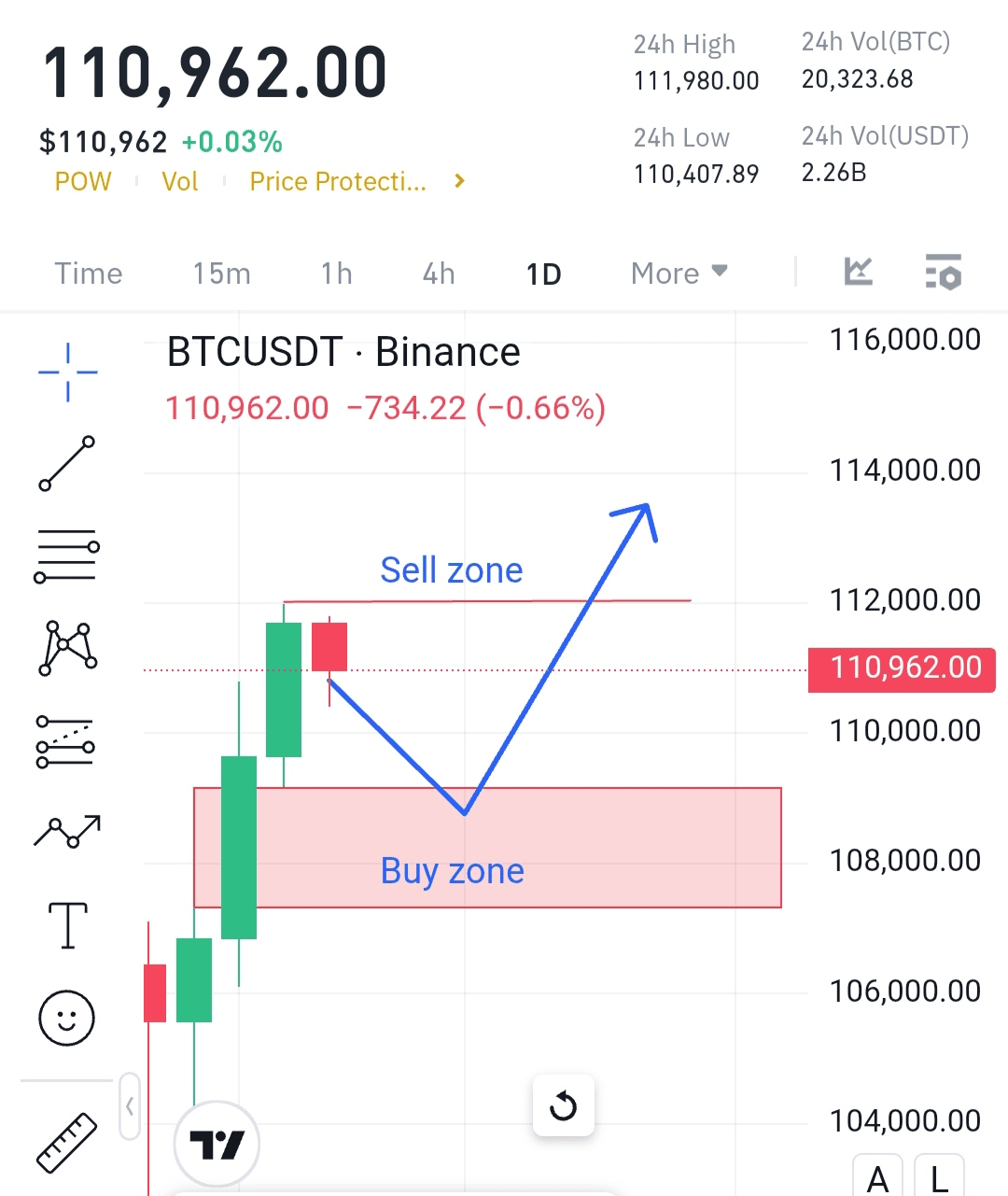The width and height of the screenshot is (1008, 1196).
Task: Pick the horizontal lines drawing tool
Action: point(67,556)
